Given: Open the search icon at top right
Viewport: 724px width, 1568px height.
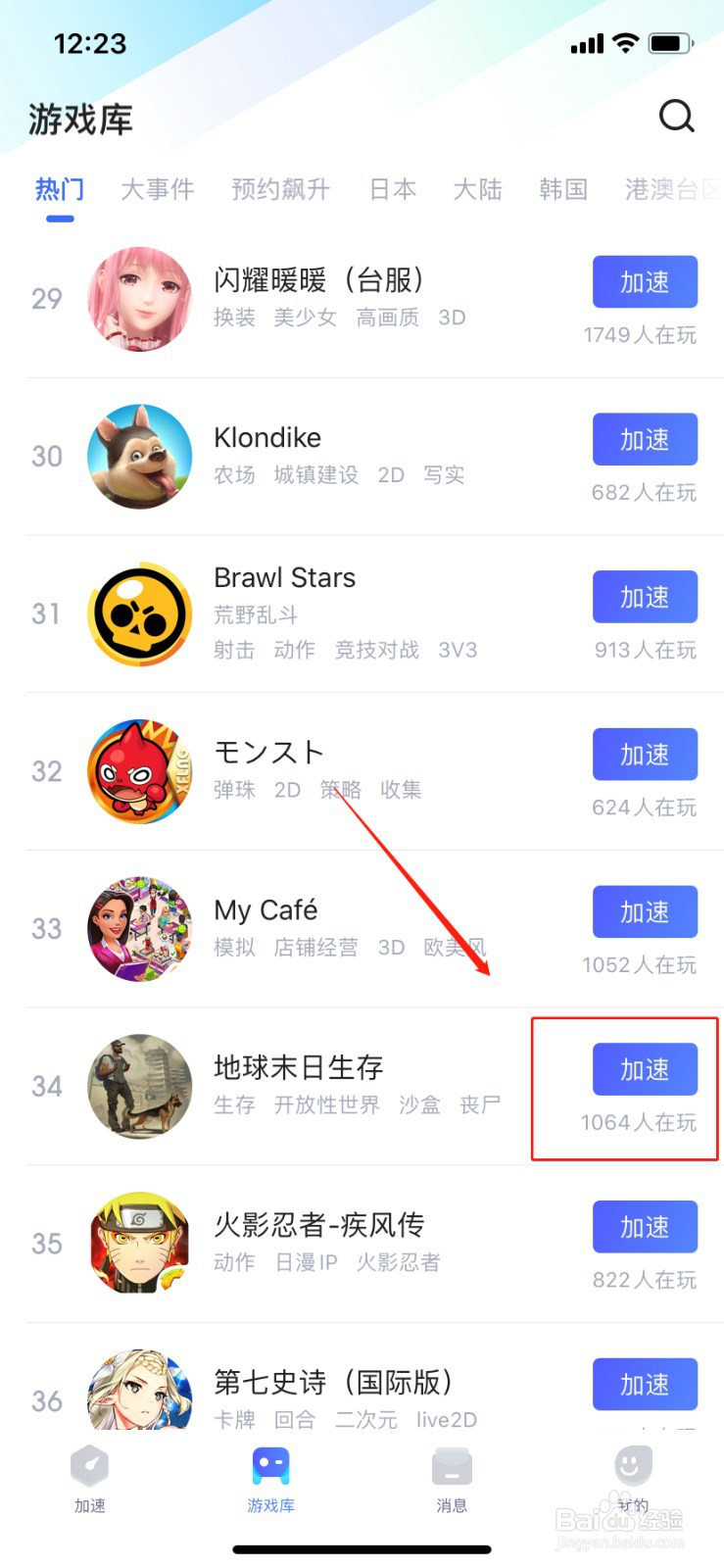Looking at the screenshot, I should click(677, 116).
